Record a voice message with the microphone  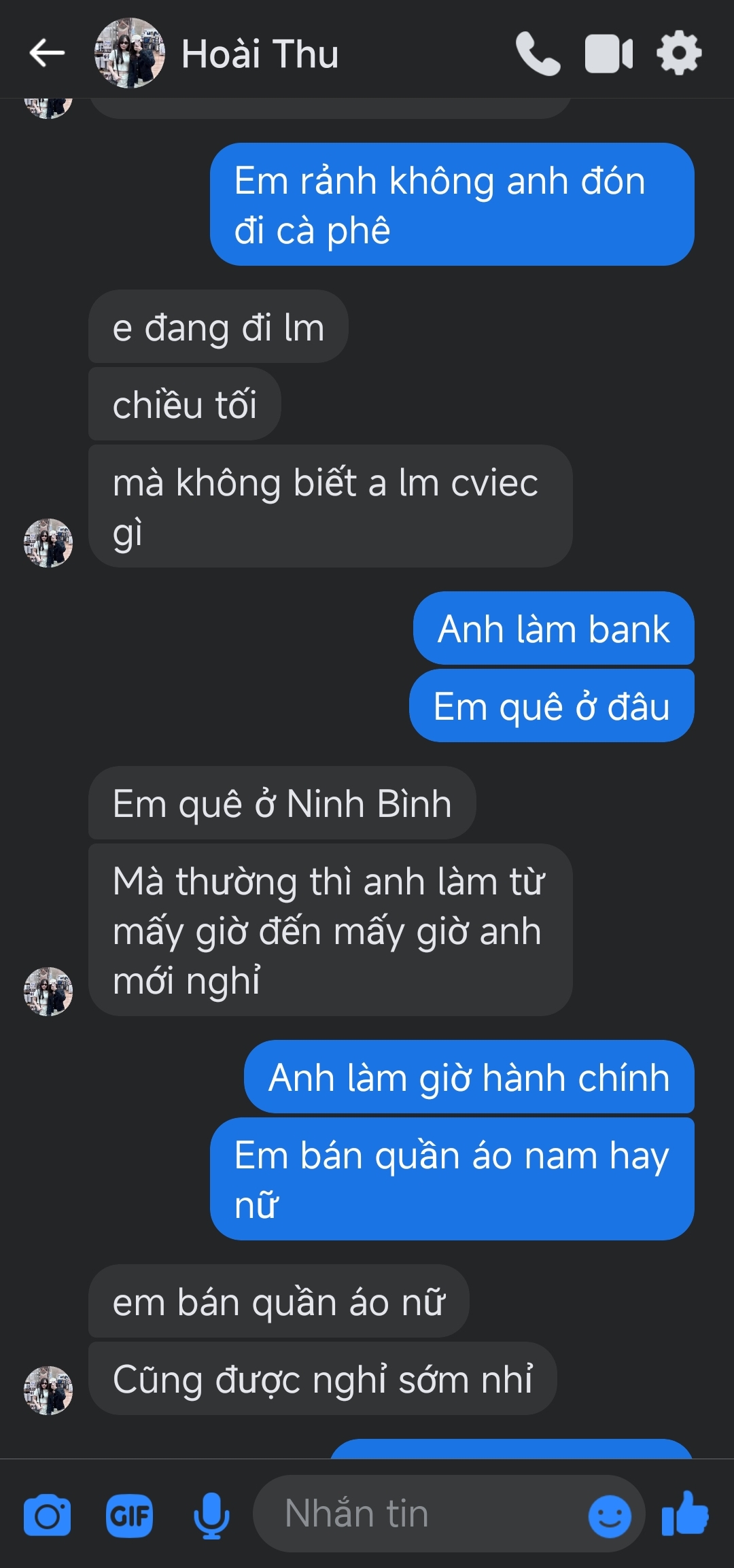click(211, 1515)
